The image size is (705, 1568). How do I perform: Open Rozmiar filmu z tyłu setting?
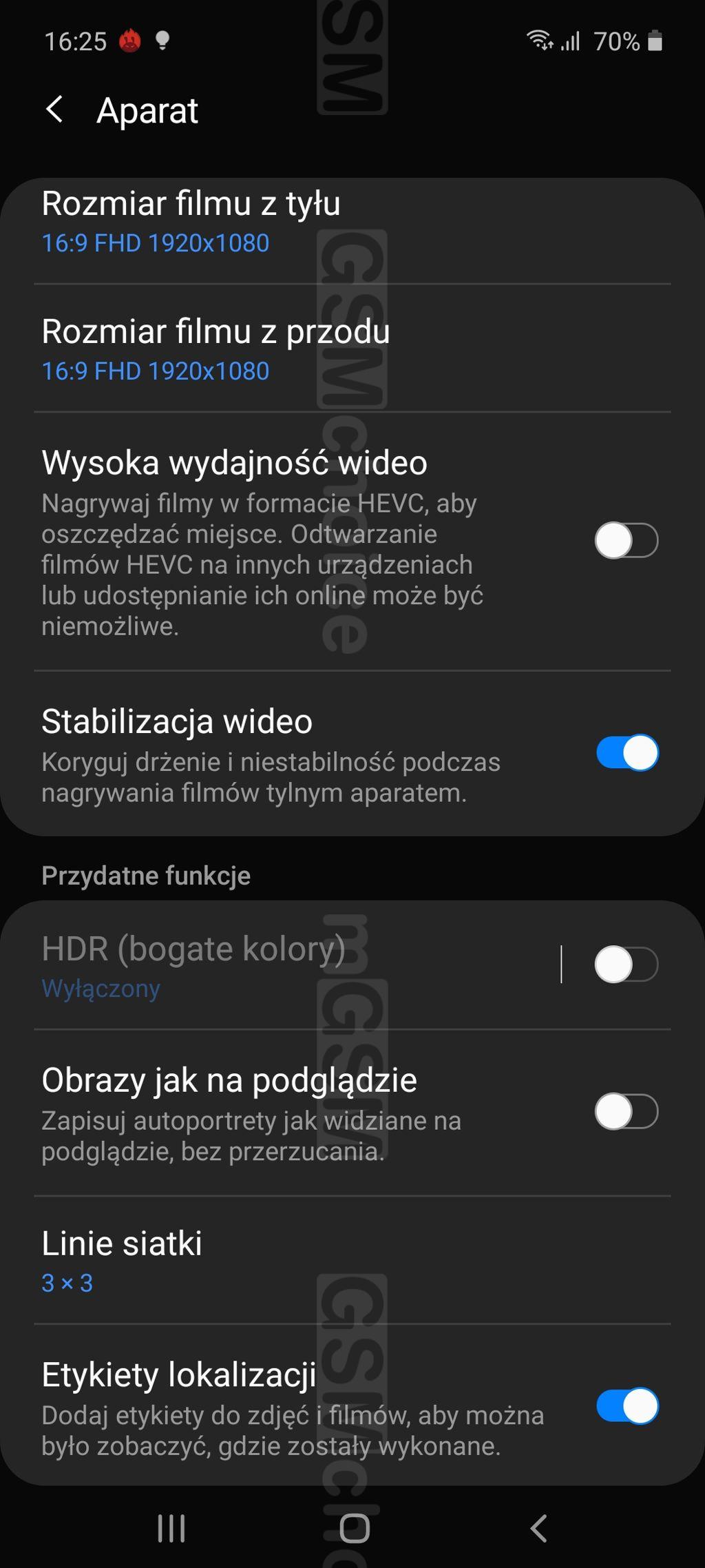pyautogui.click(x=352, y=222)
